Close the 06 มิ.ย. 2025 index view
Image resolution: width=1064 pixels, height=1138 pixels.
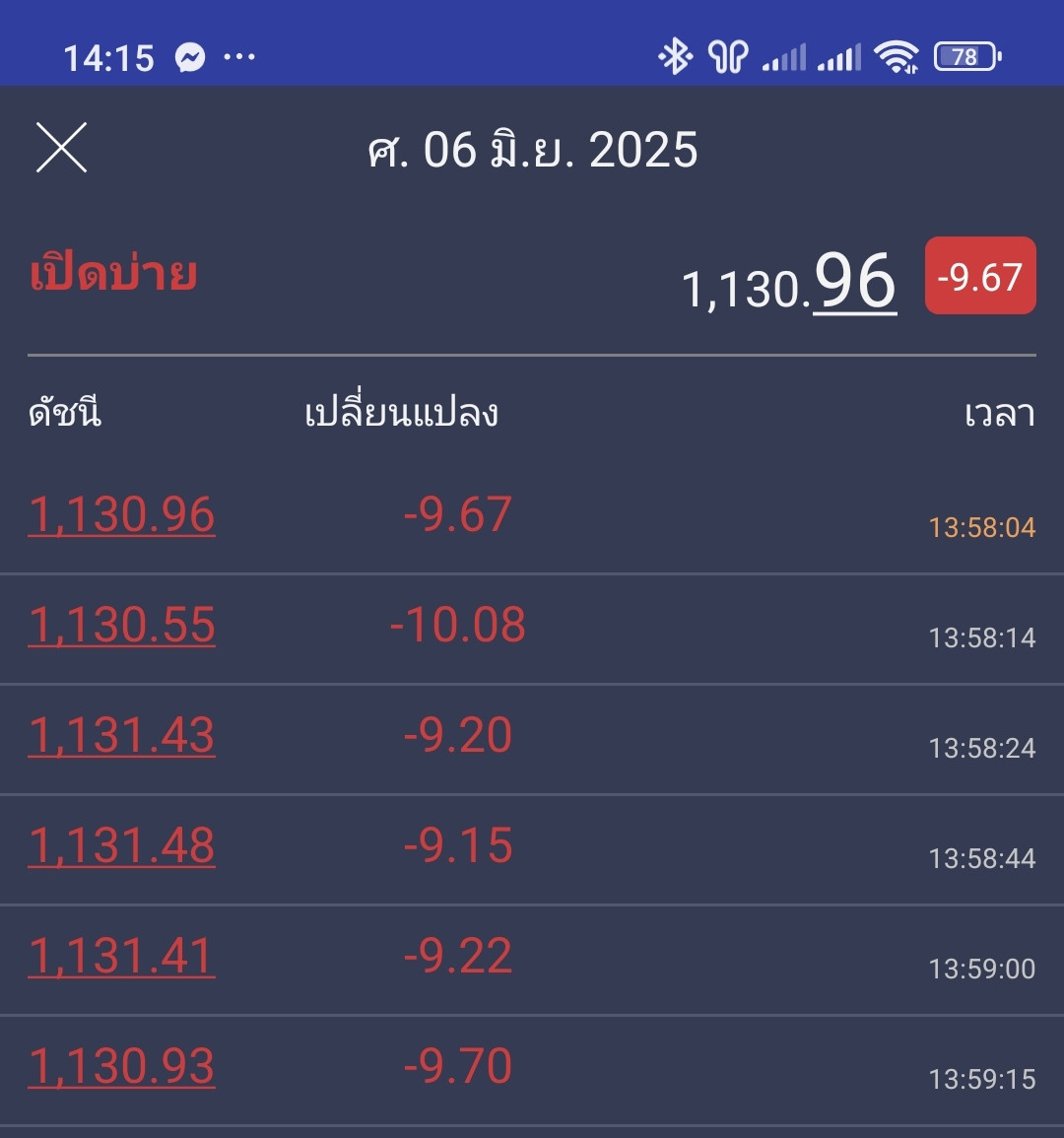pyautogui.click(x=61, y=149)
